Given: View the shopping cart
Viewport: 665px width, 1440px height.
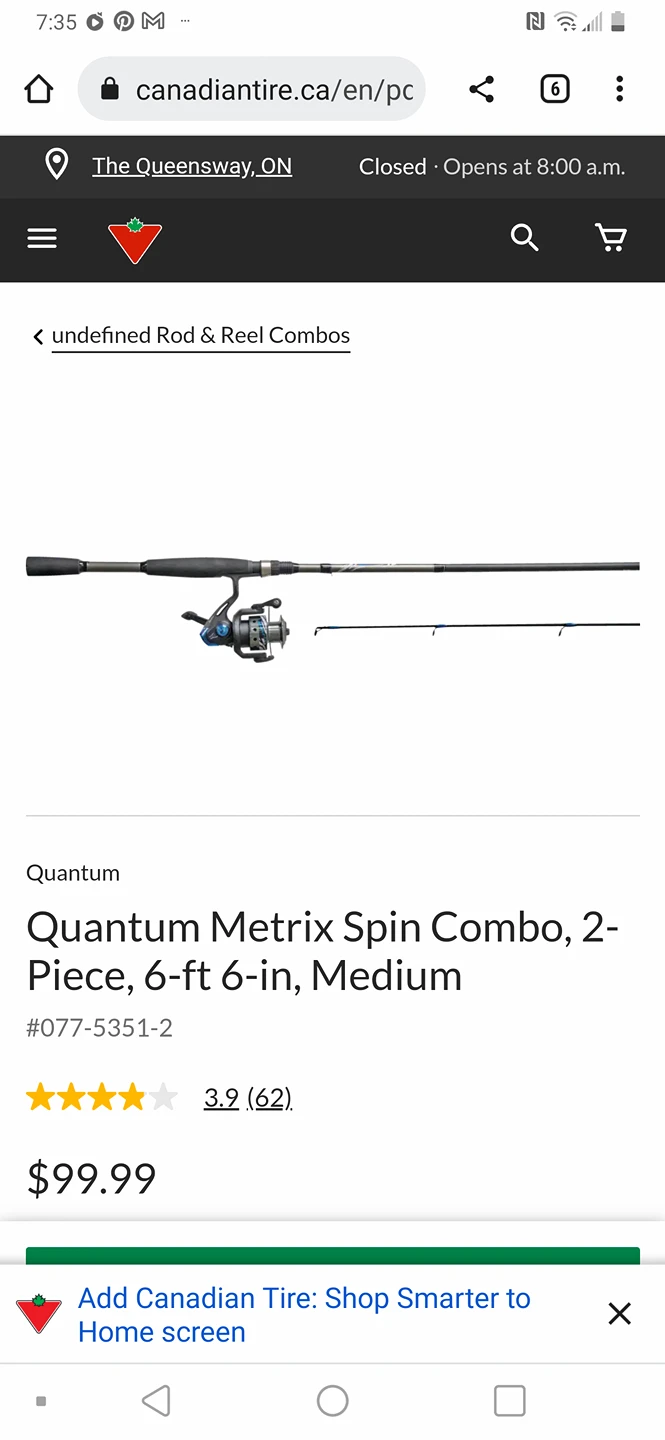Looking at the screenshot, I should [x=610, y=238].
